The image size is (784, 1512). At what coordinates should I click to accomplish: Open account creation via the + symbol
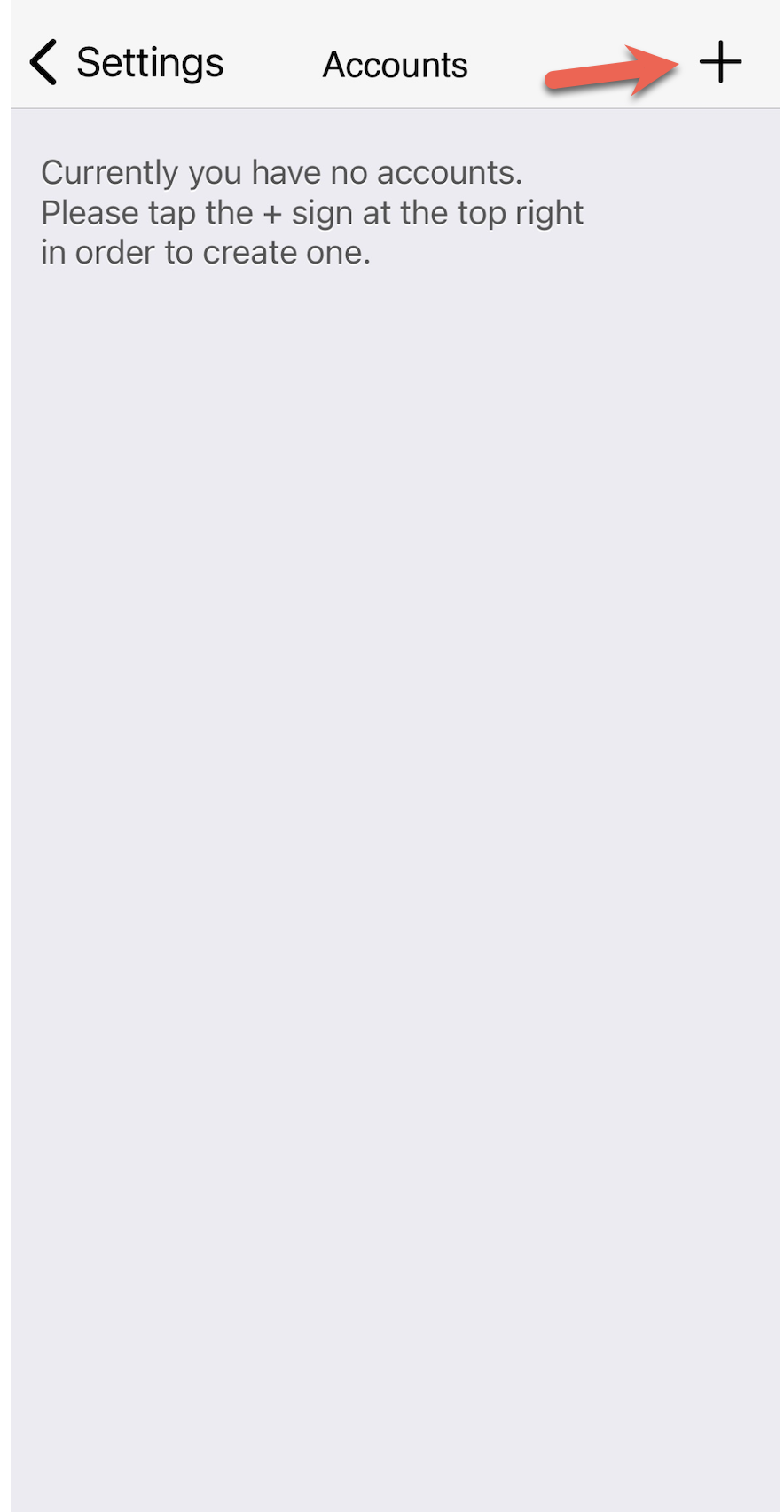click(720, 62)
